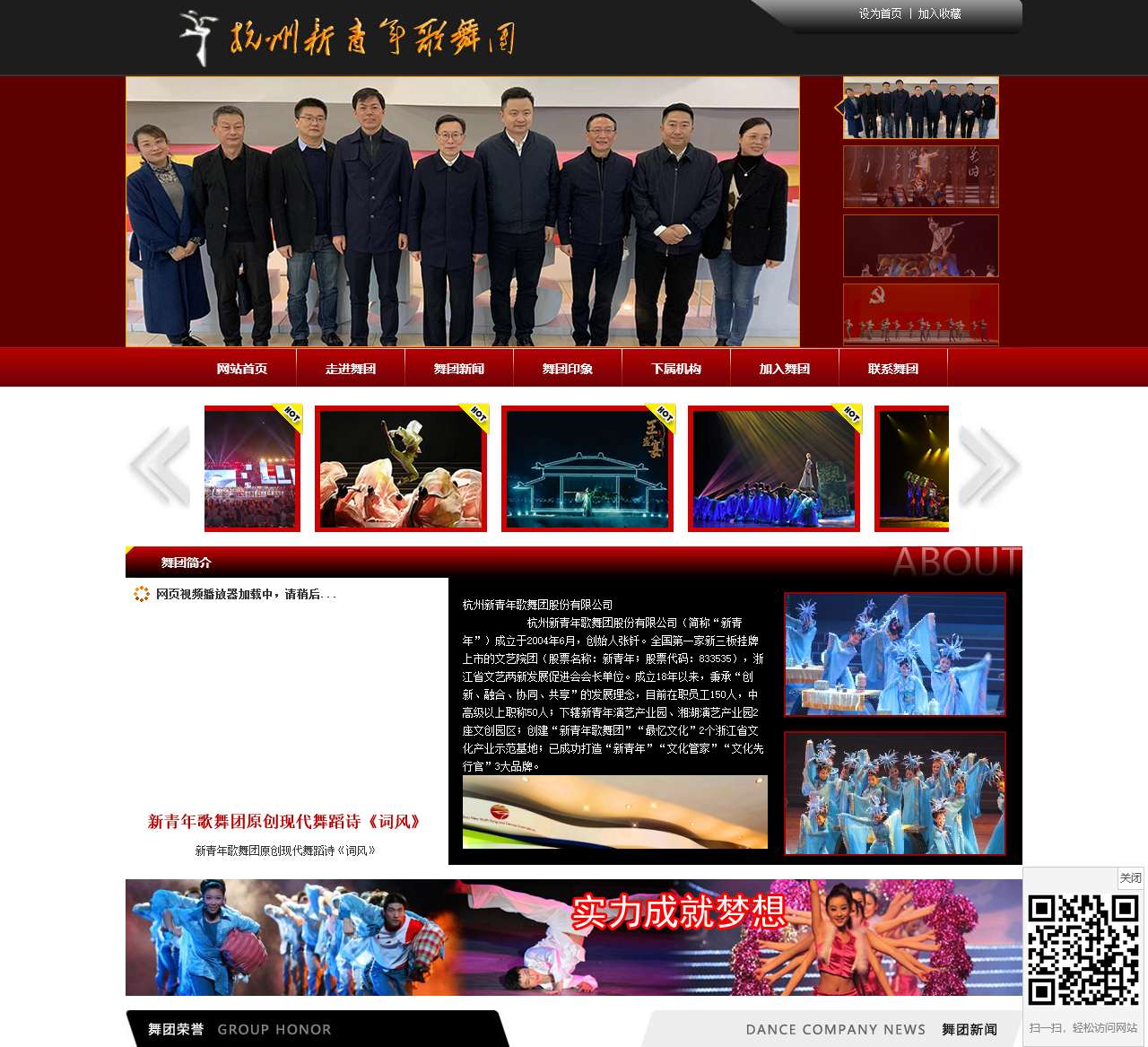Open the 实力成就梦想 banner
1148x1047 pixels.
click(x=574, y=938)
